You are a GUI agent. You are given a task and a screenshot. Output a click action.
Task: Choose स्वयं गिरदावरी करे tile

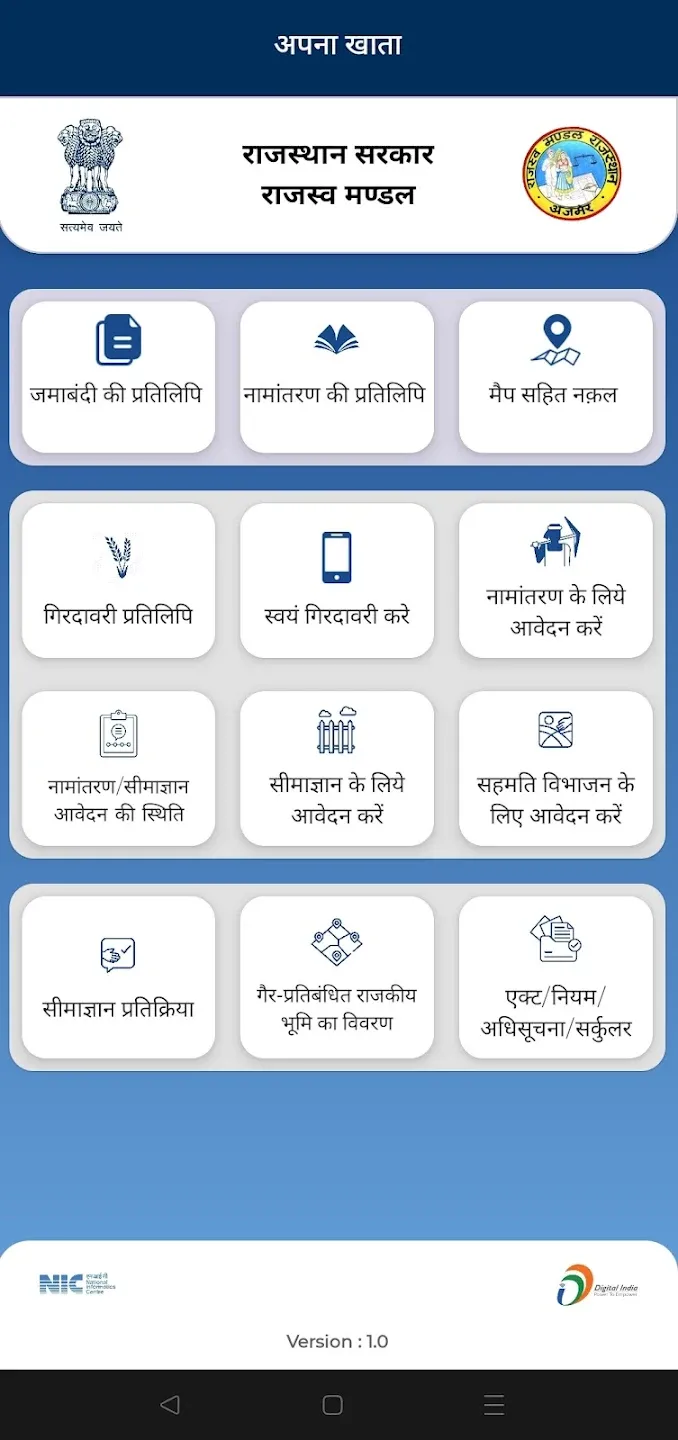tap(337, 580)
